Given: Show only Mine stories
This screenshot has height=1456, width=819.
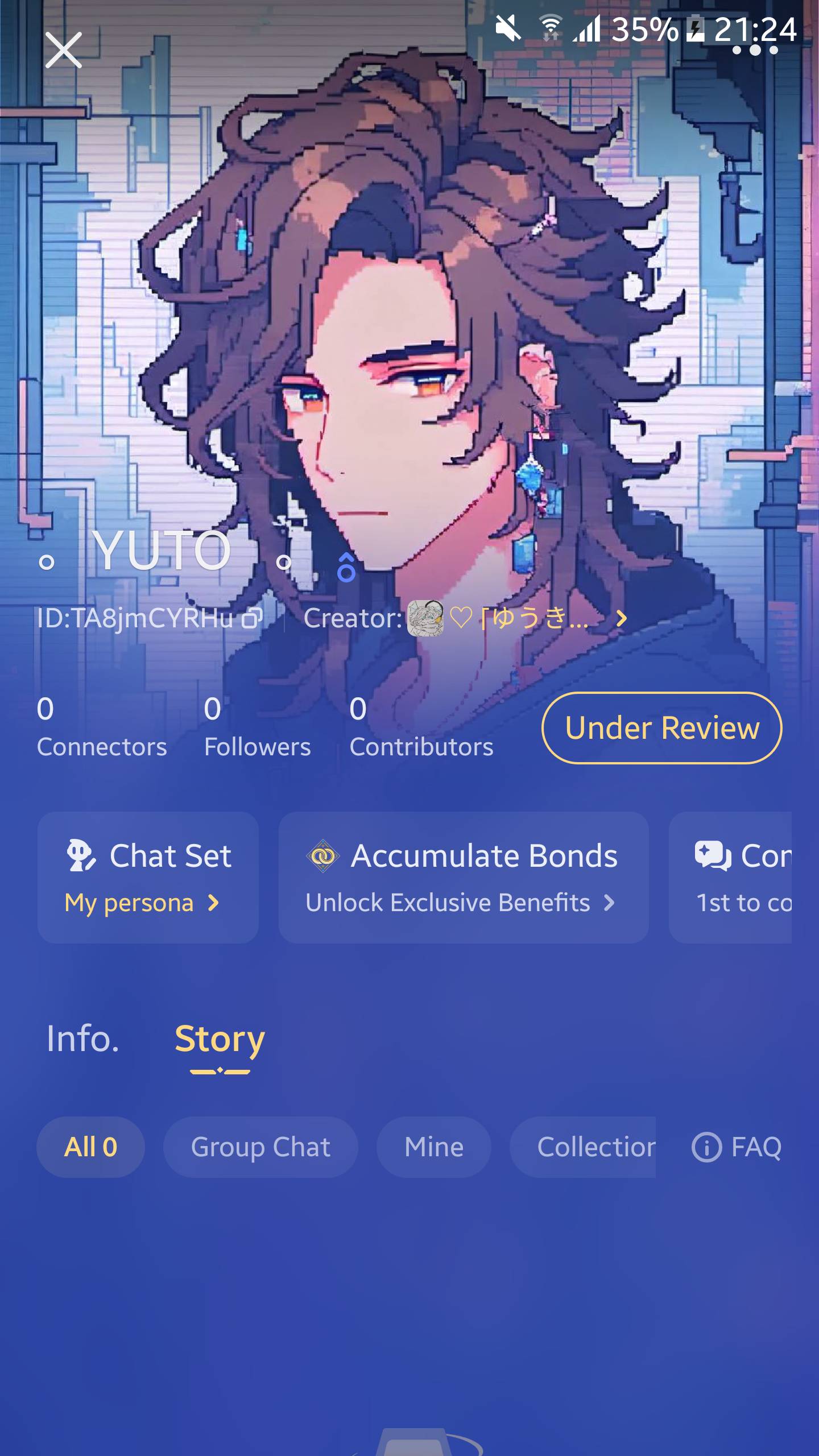Looking at the screenshot, I should pyautogui.click(x=433, y=1147).
